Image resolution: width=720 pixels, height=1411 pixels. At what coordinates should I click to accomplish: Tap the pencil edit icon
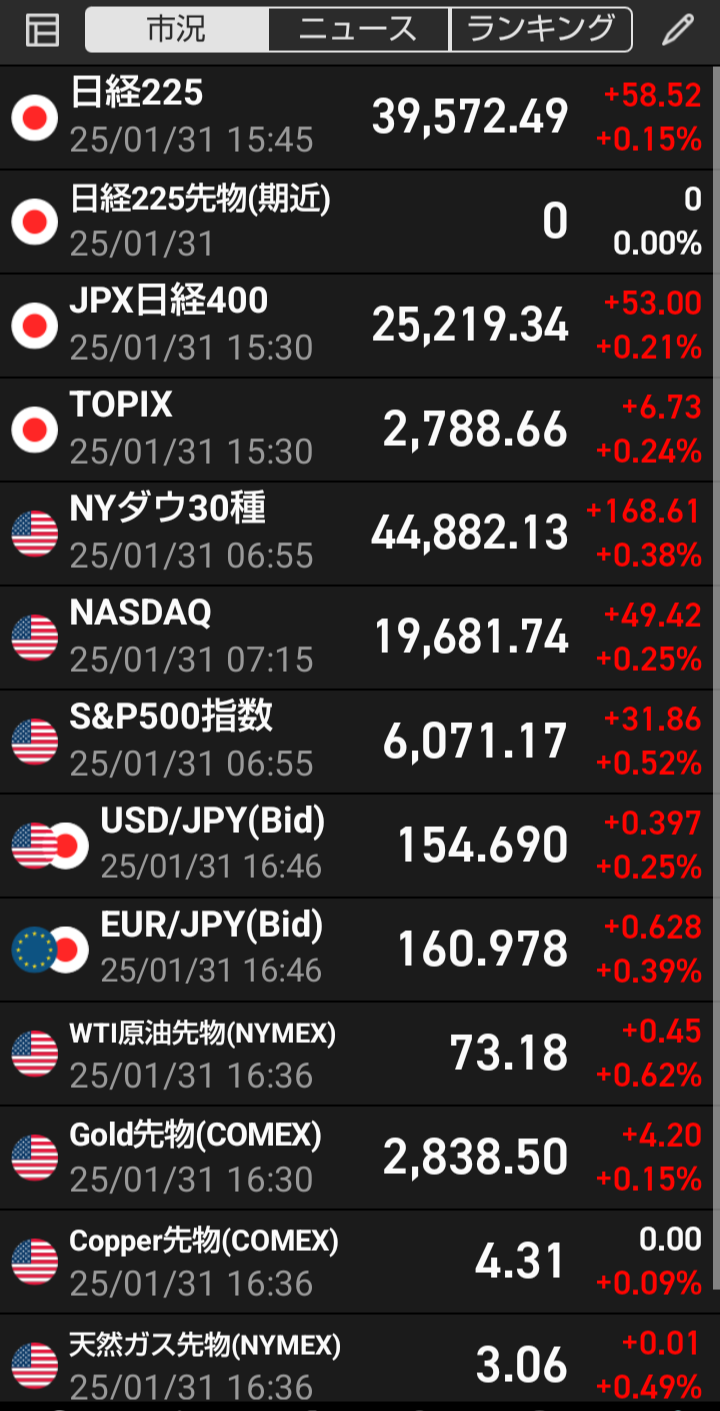pyautogui.click(x=678, y=30)
